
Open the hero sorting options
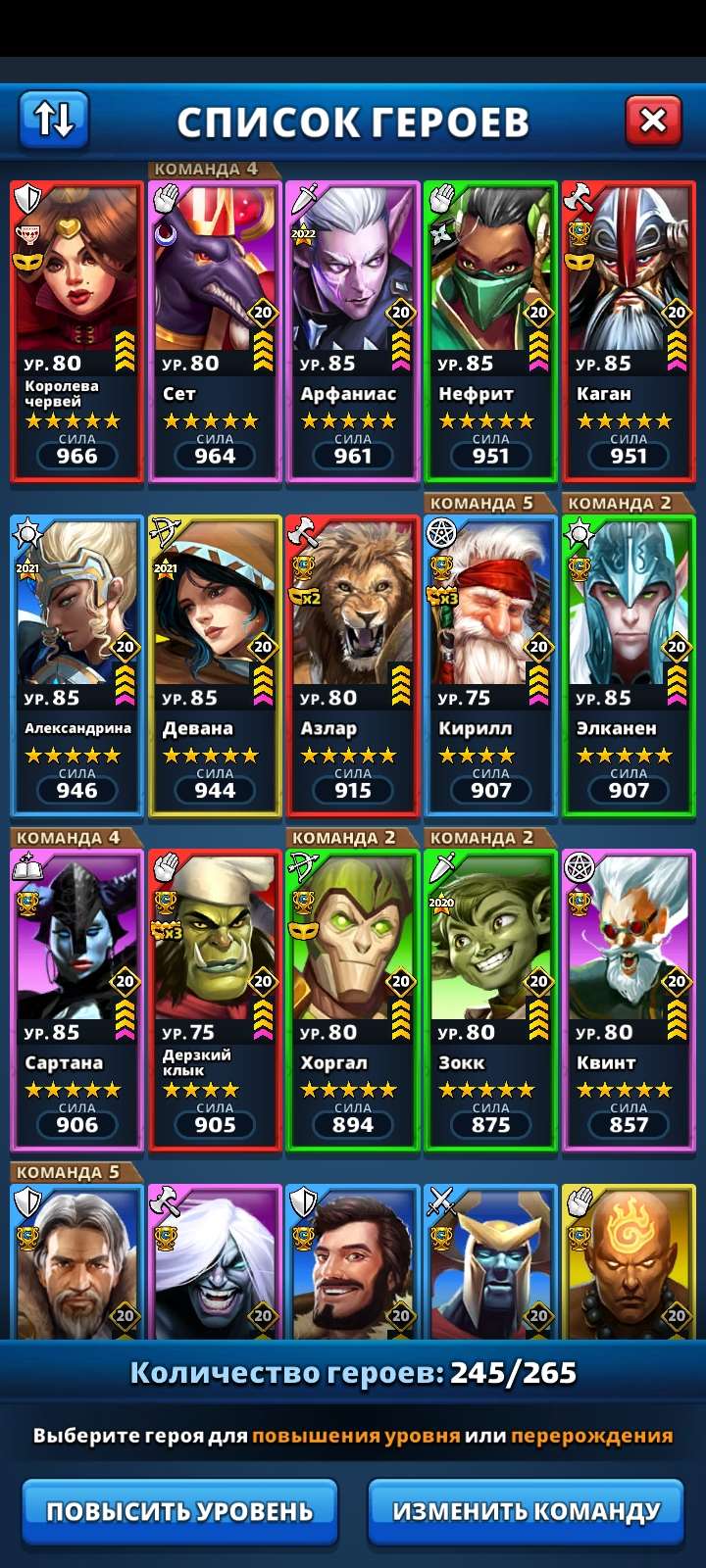(x=54, y=120)
